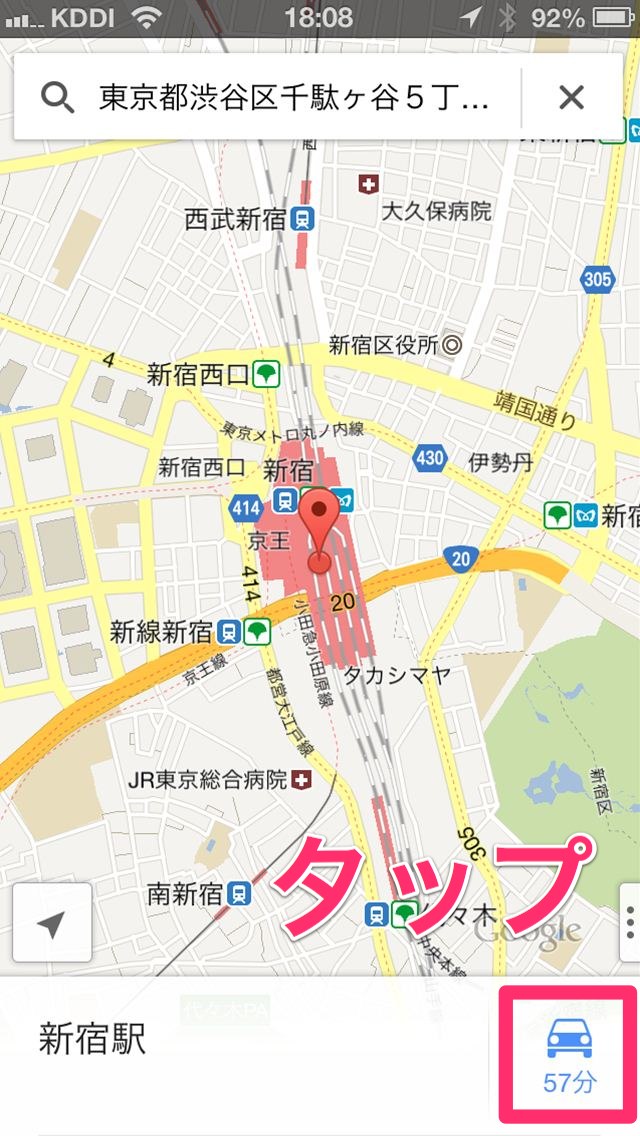Clear the search with the X button

pos(571,97)
